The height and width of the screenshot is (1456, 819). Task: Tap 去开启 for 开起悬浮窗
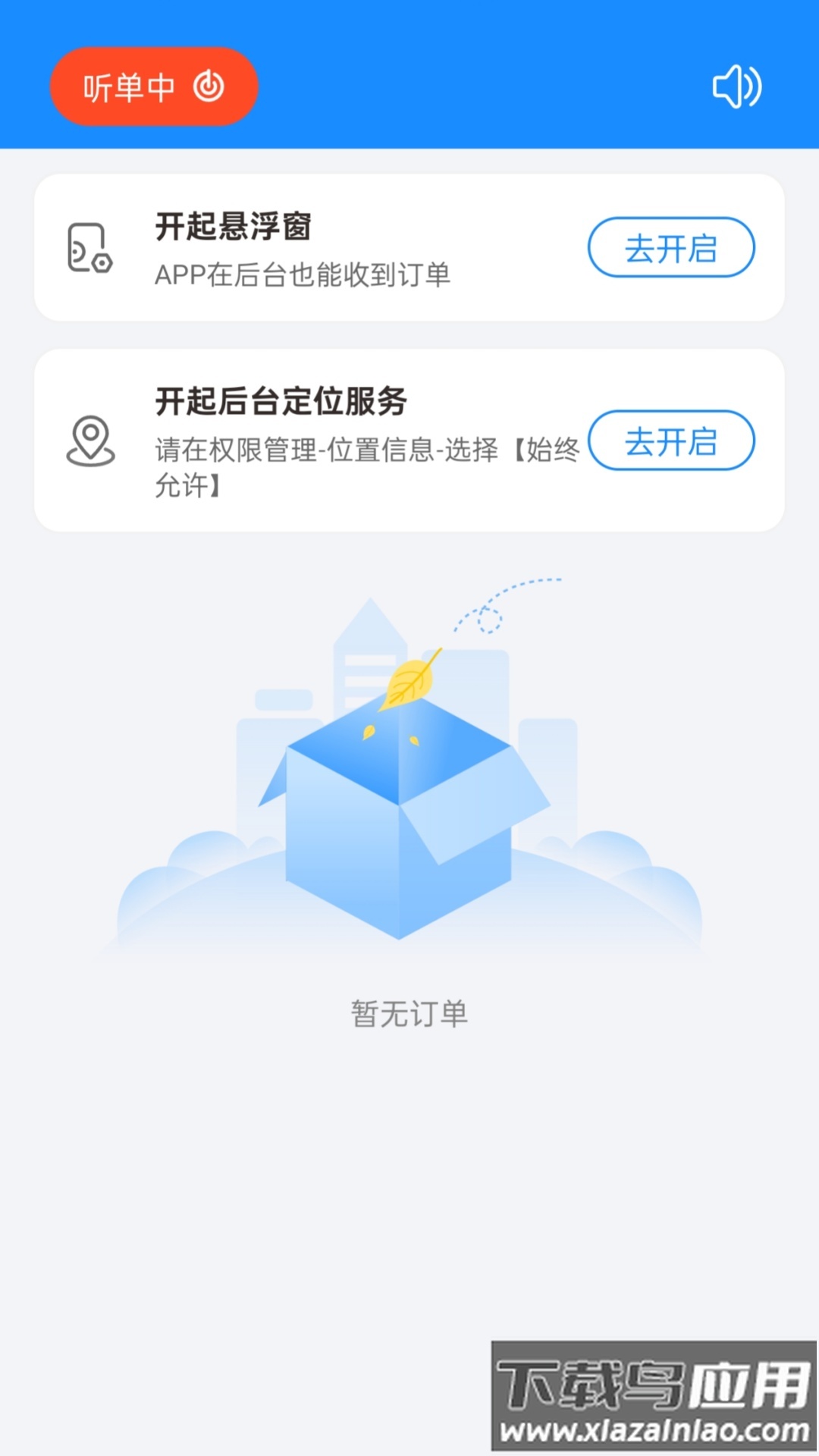coord(671,248)
